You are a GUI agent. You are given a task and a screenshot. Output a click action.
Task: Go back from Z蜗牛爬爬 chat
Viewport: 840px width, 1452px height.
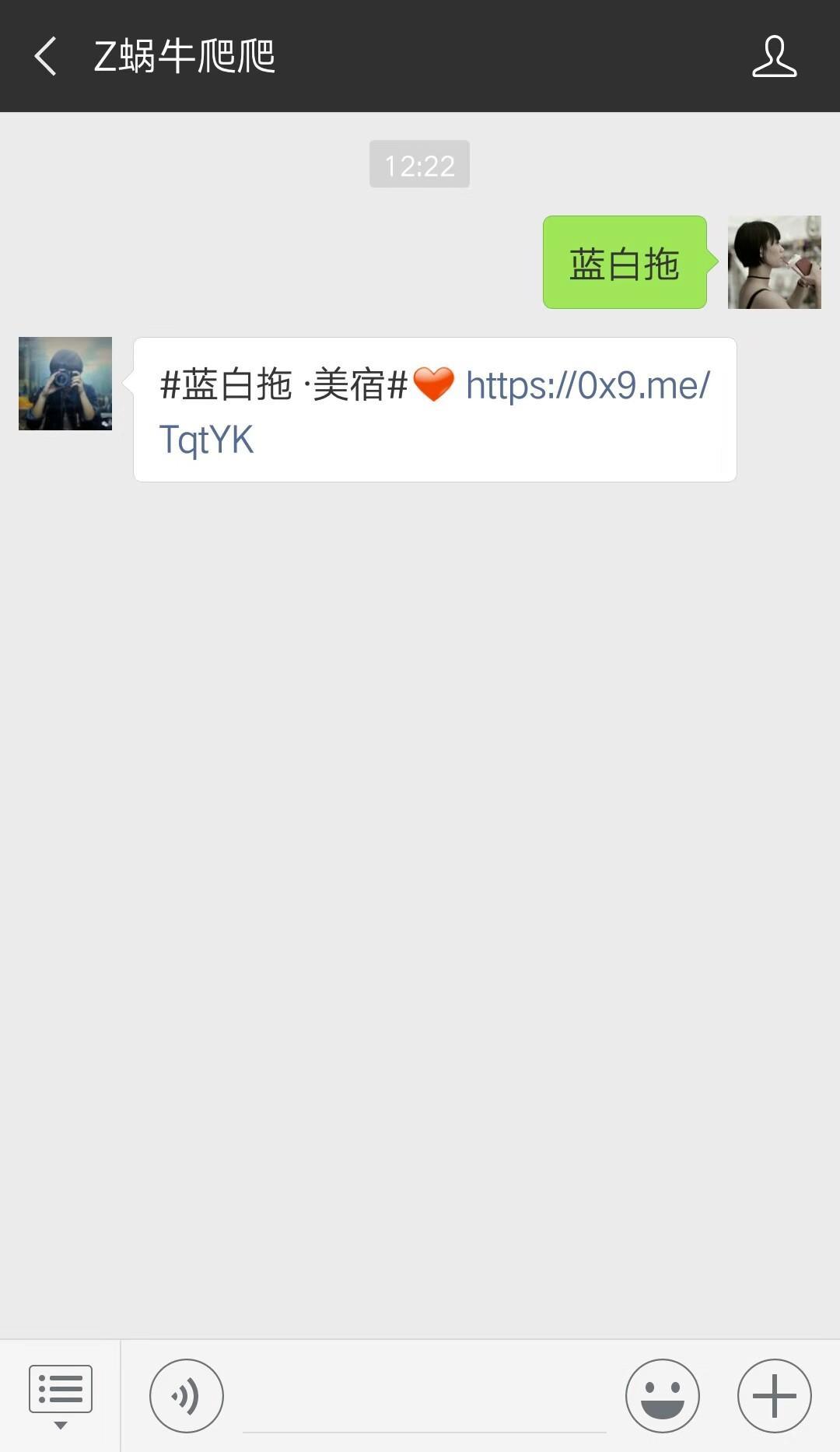tap(45, 56)
